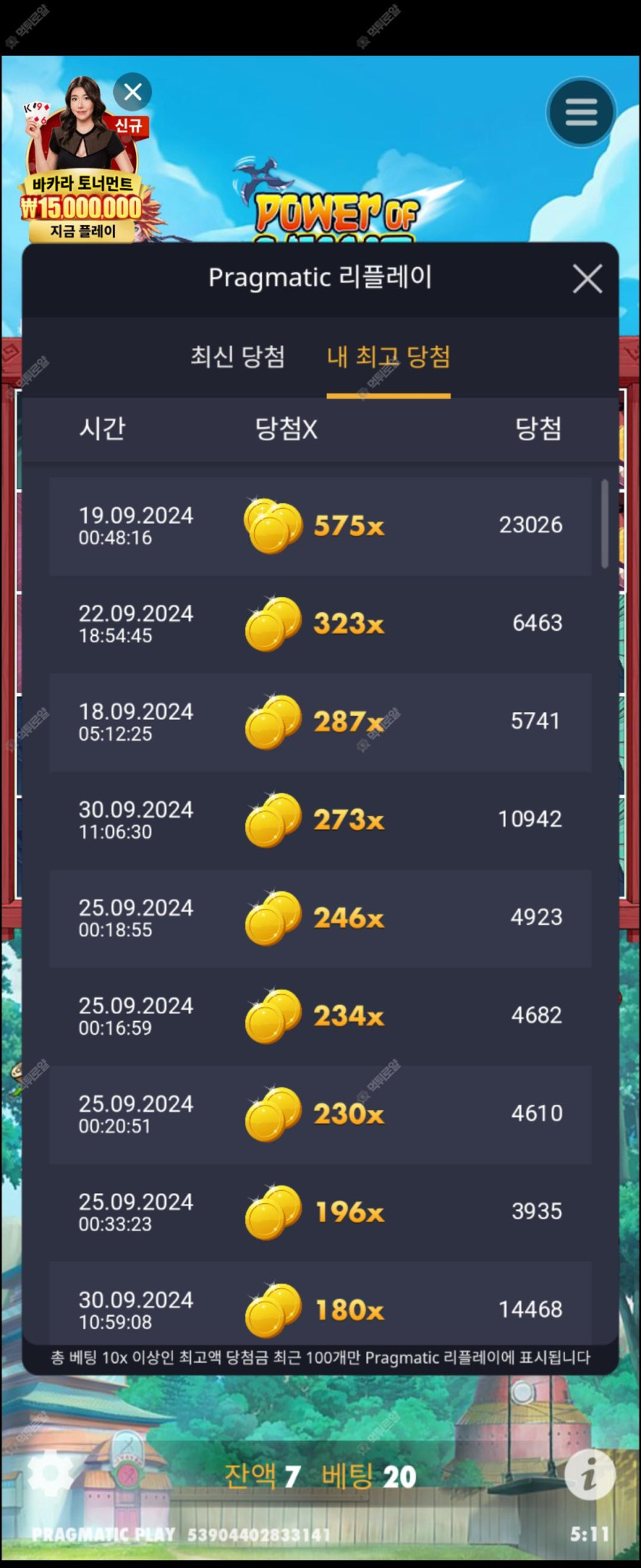This screenshot has width=641, height=1568.
Task: Switch to the 최신 당첨 tab
Action: click(x=237, y=356)
